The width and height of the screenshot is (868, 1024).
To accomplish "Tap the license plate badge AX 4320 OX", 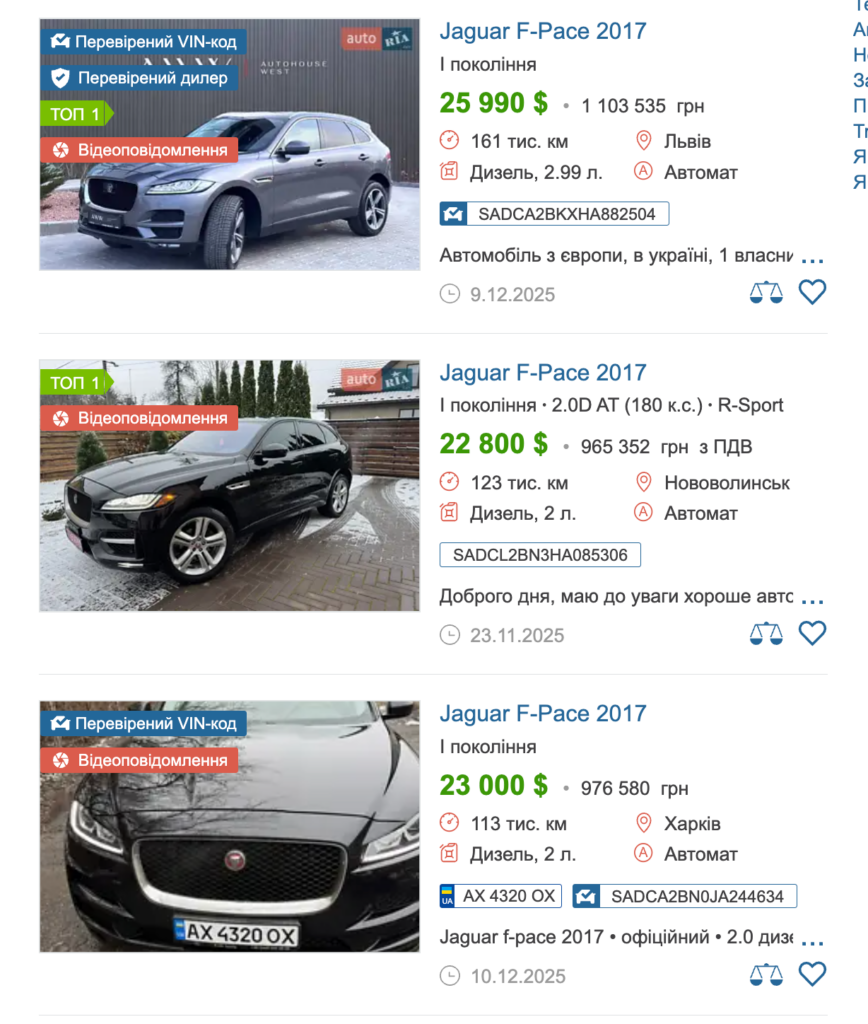I will point(500,895).
